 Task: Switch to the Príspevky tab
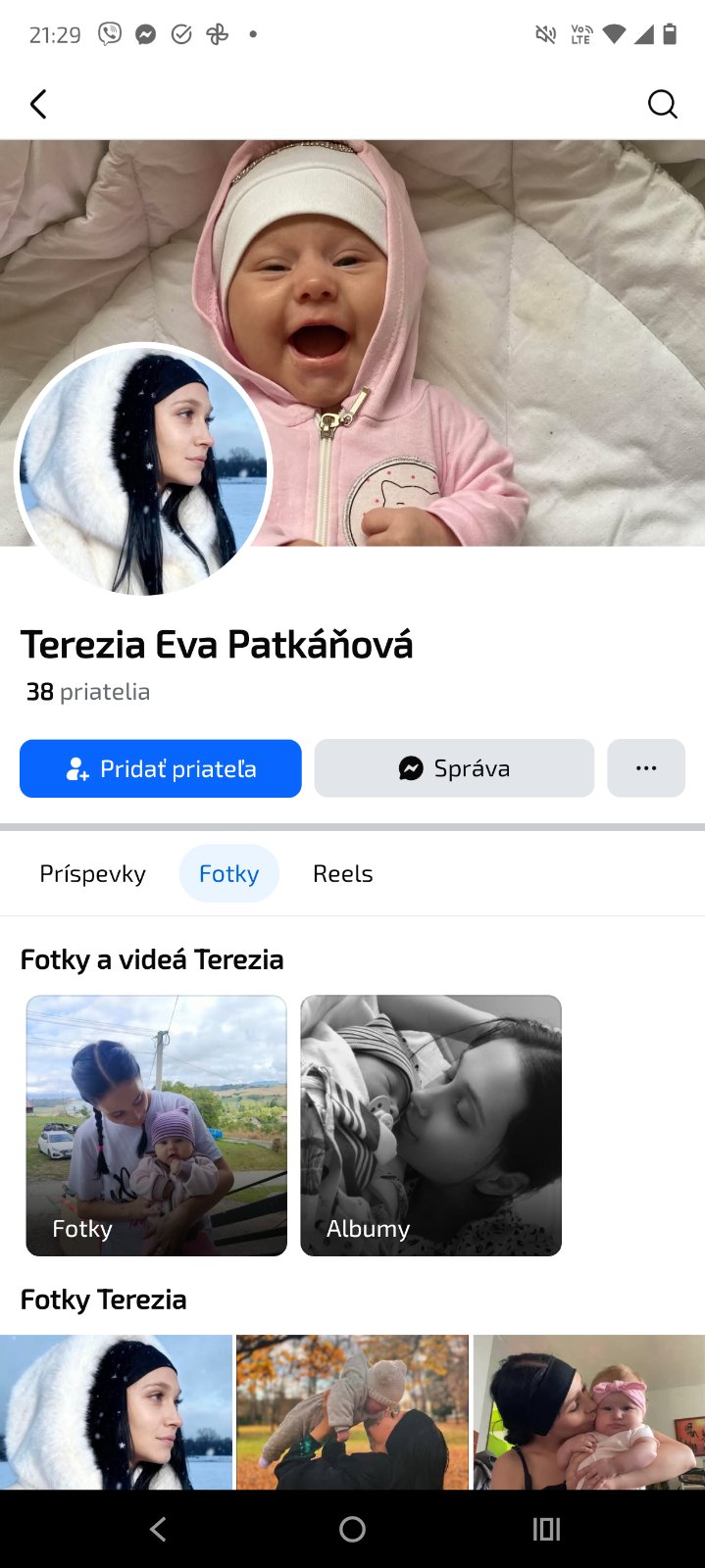click(x=92, y=873)
